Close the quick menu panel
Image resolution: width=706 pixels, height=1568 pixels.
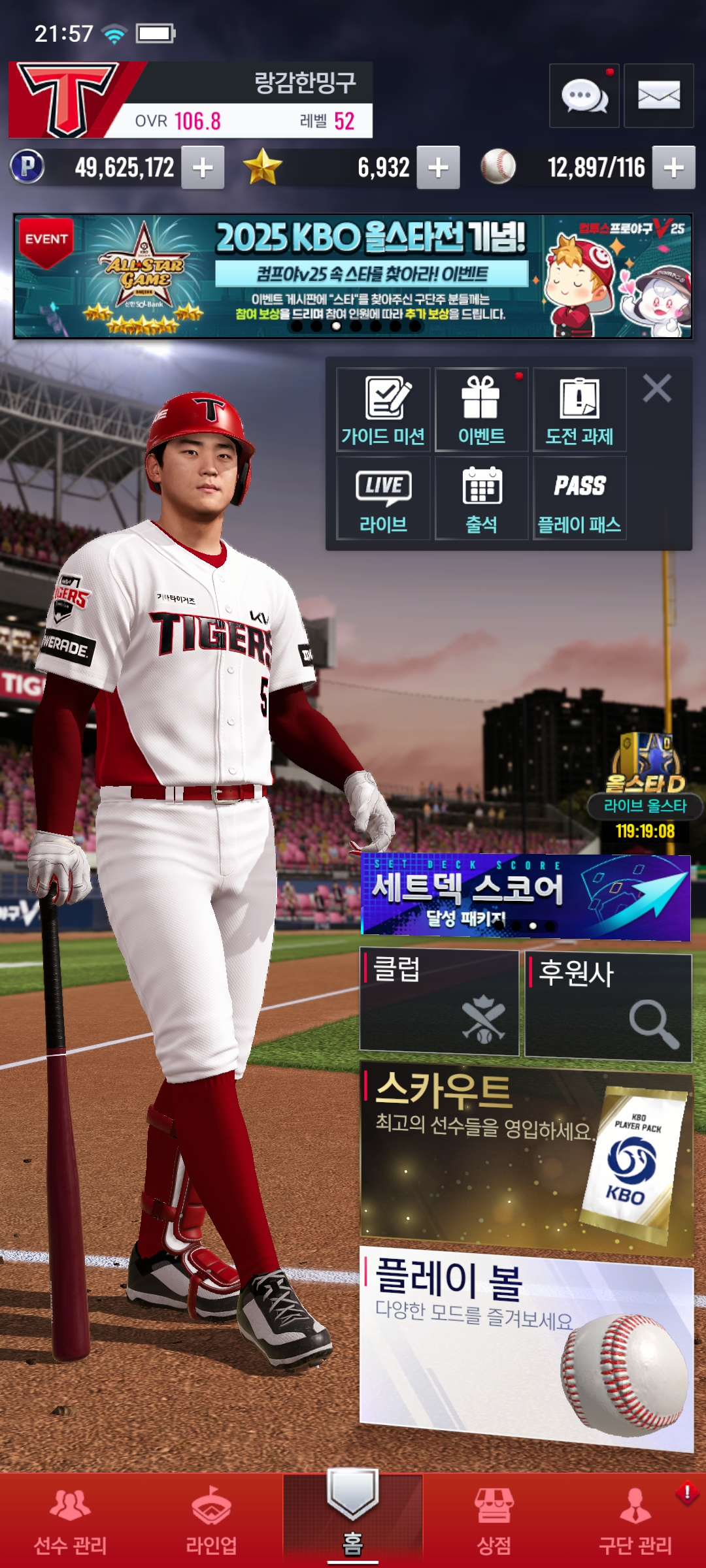pyautogui.click(x=657, y=389)
